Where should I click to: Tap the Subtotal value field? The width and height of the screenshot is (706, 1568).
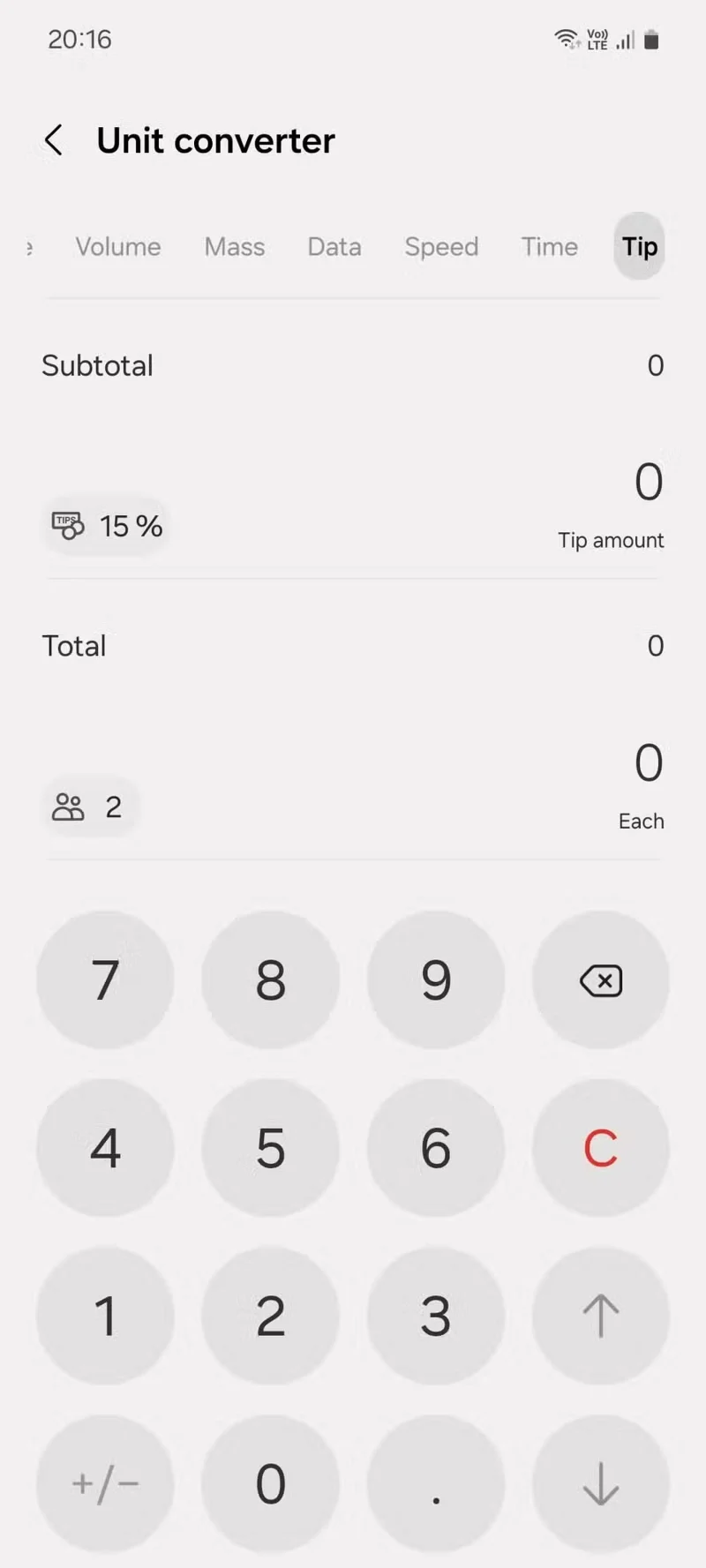tap(655, 365)
